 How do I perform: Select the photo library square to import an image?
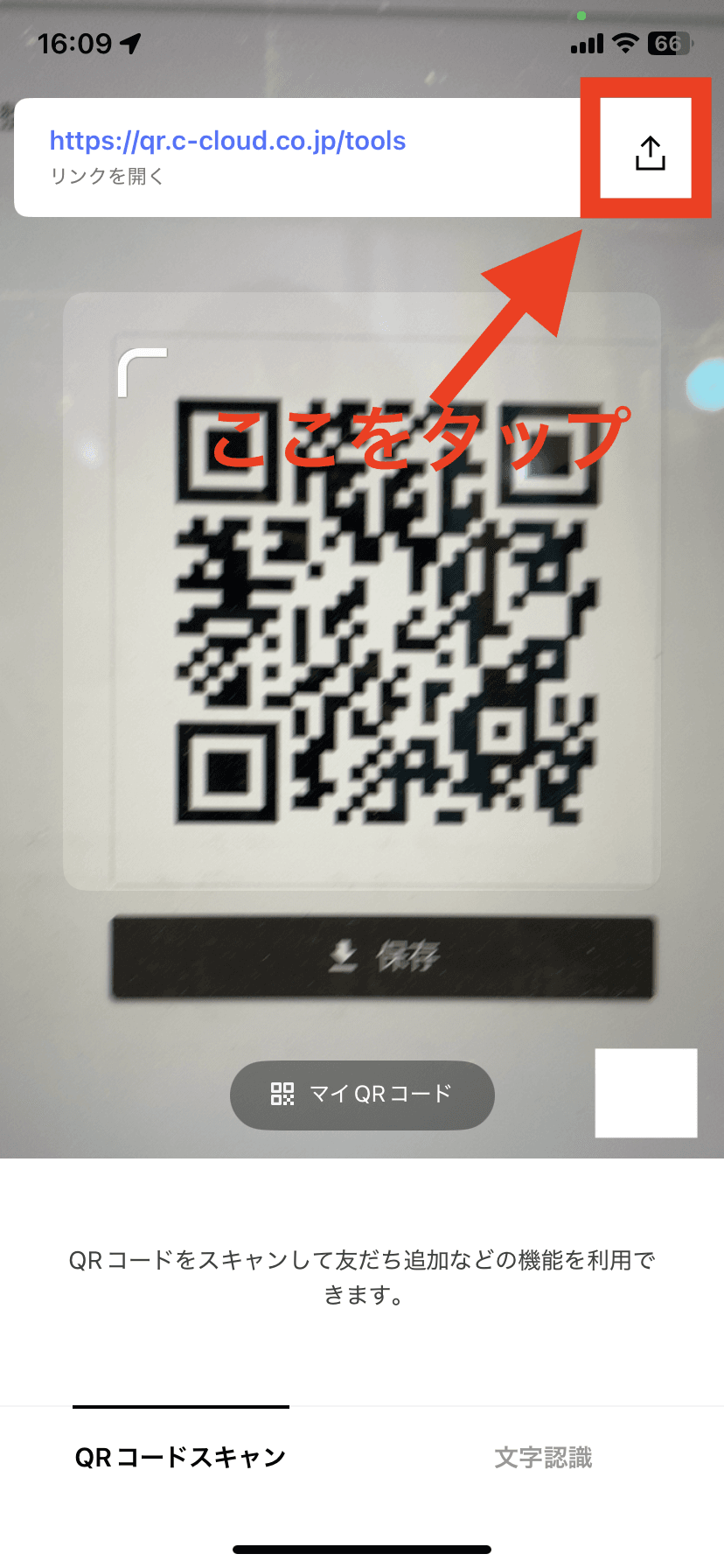click(645, 1094)
